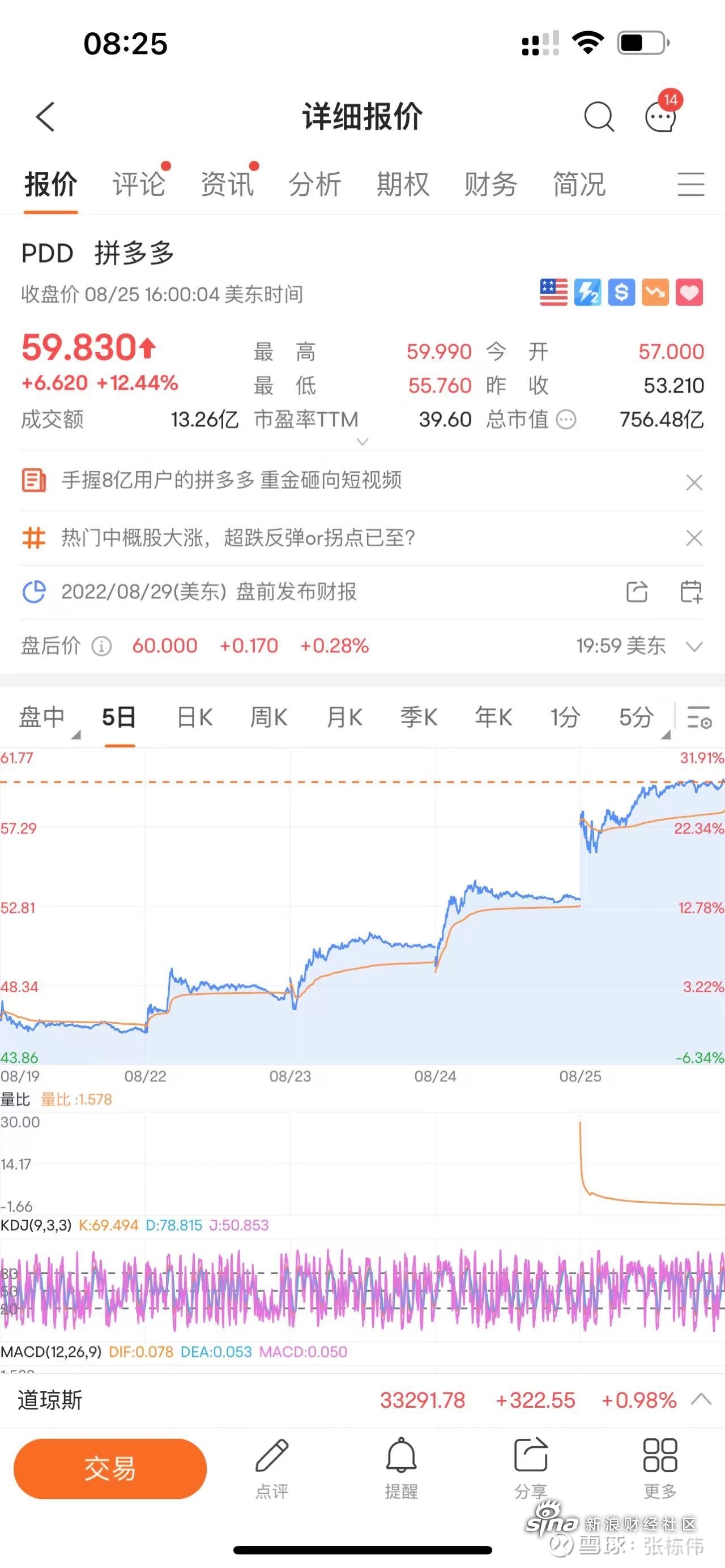Image resolution: width=725 pixels, height=1568 pixels.
Task: Close the 热门中概股大涨 topic banner
Action: (694, 537)
